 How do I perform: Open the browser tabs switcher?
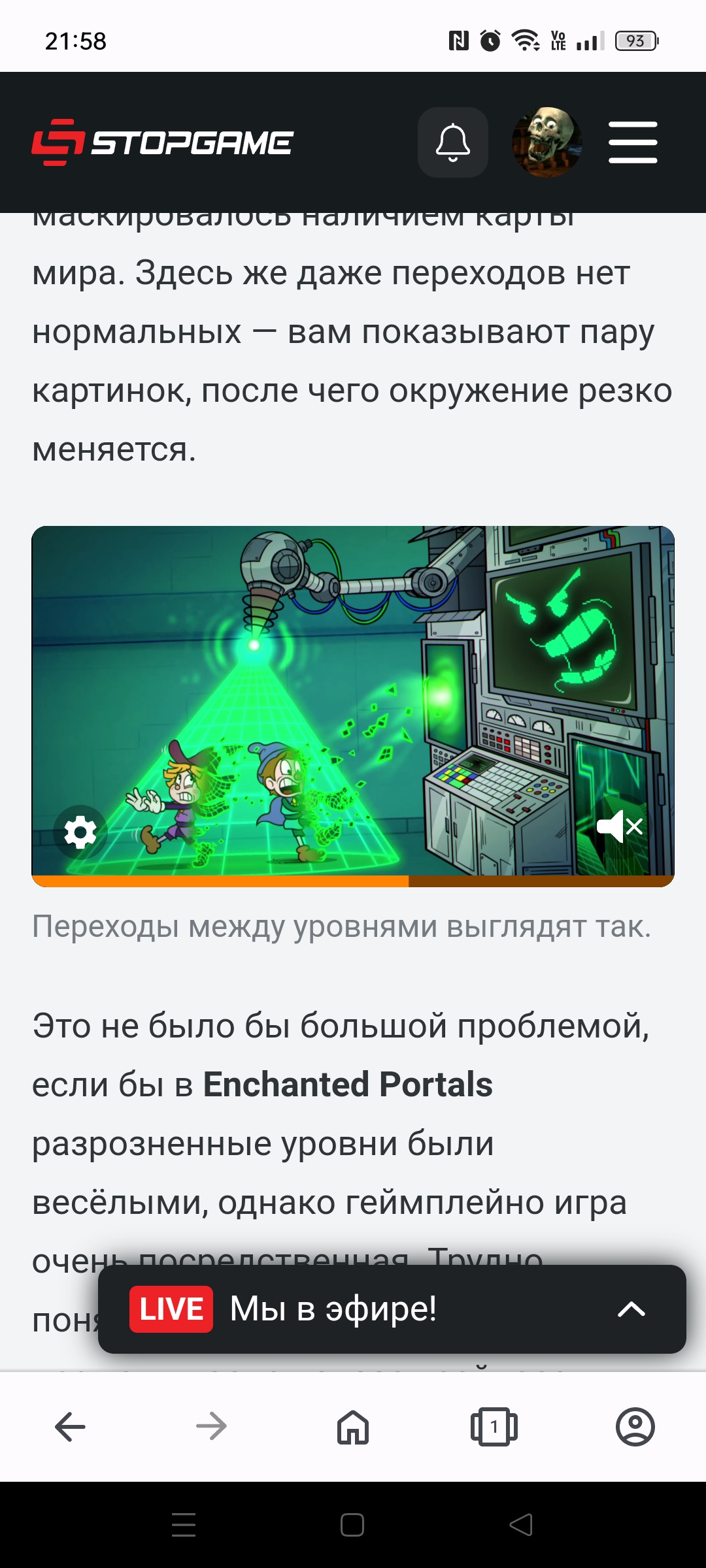click(494, 1426)
